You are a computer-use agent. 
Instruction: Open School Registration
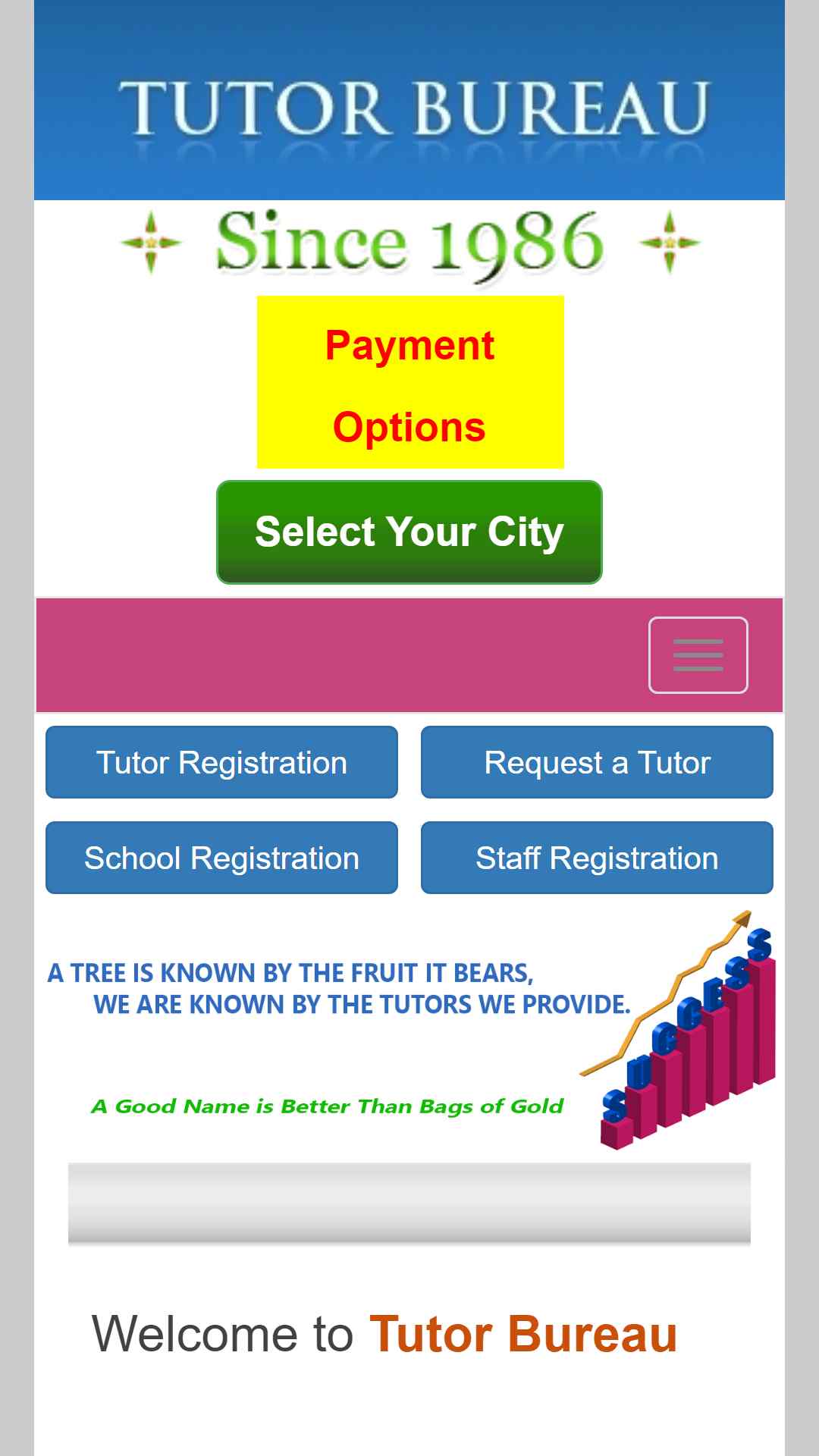(221, 858)
